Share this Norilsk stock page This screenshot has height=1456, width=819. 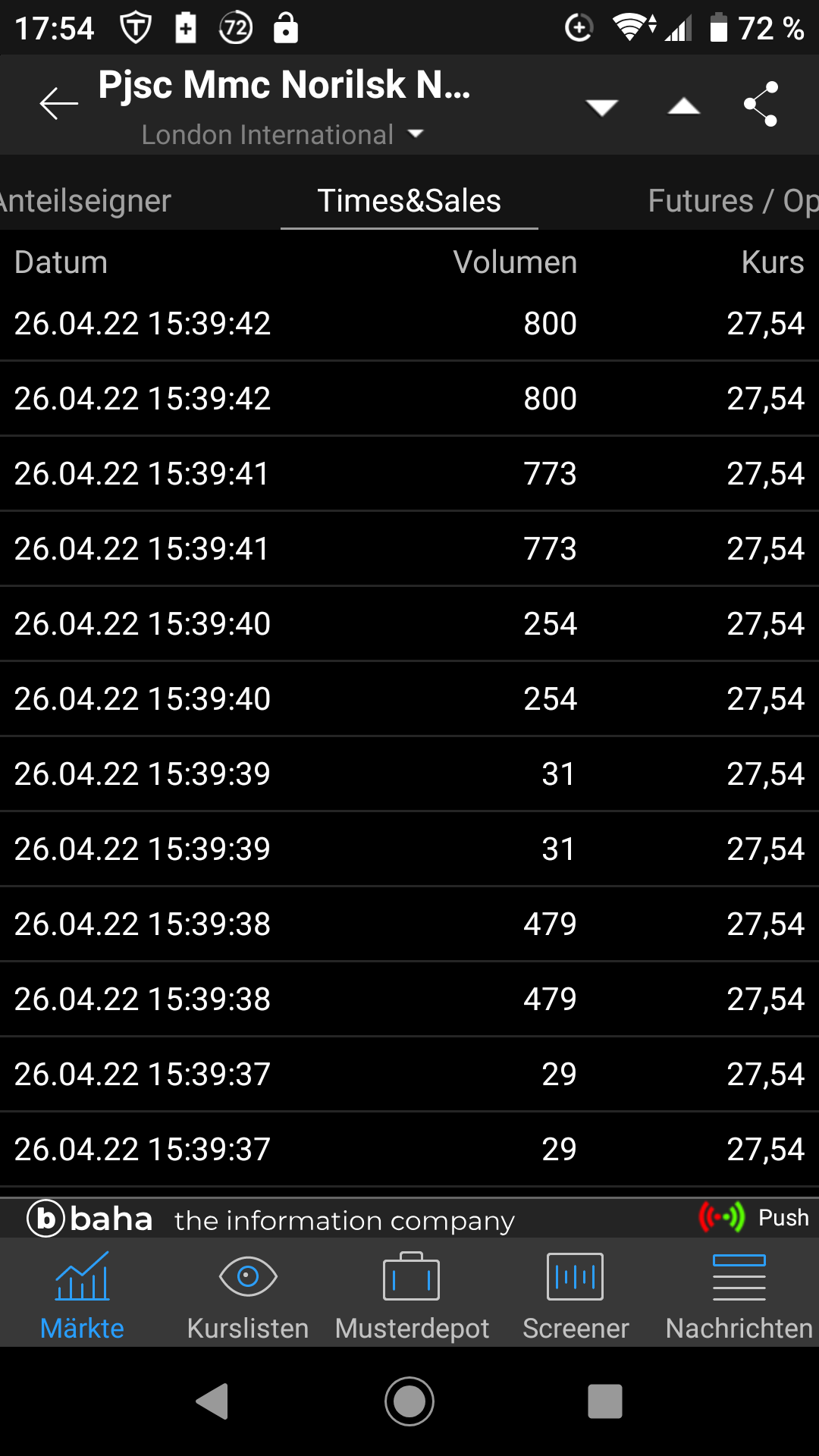pyautogui.click(x=761, y=104)
